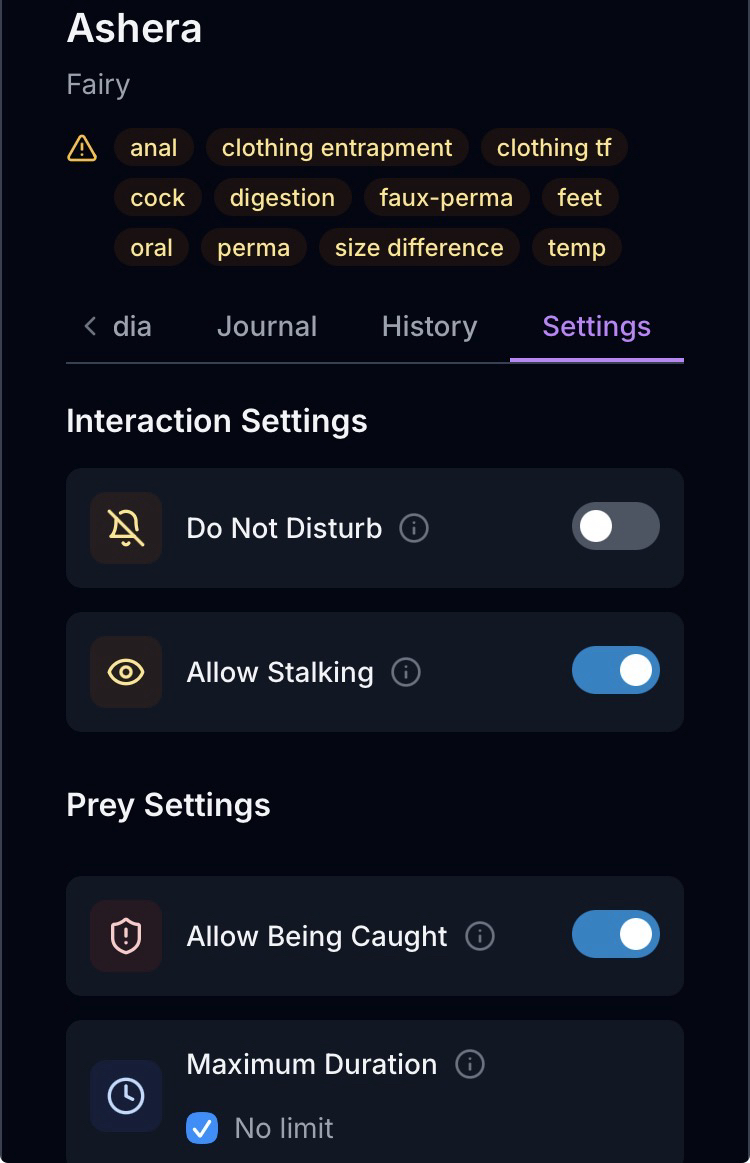This screenshot has width=750, height=1163.
Task: Enable the Do Not Disturb switch
Action: click(615, 527)
